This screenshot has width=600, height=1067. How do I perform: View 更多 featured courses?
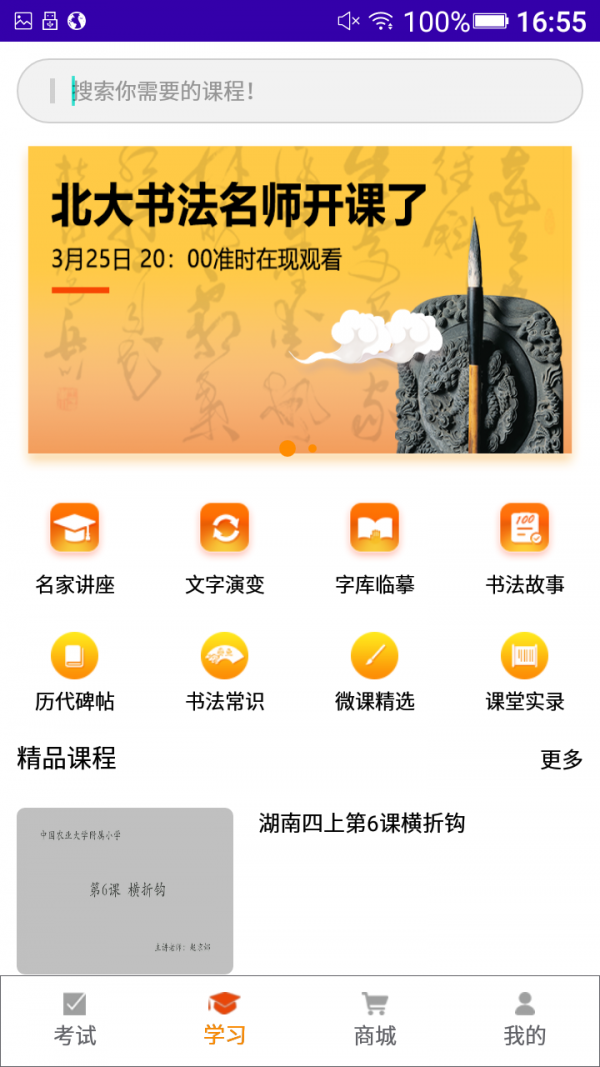point(561,760)
